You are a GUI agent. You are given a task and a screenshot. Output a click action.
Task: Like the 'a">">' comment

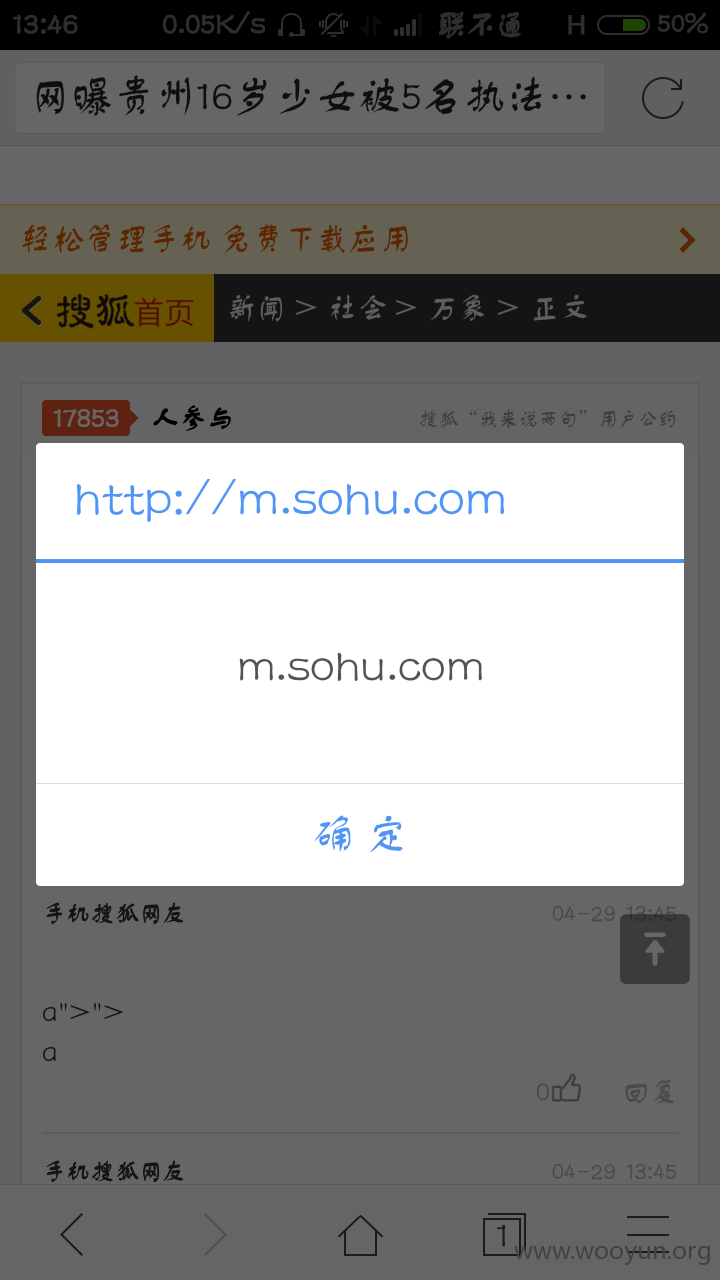click(x=560, y=1090)
